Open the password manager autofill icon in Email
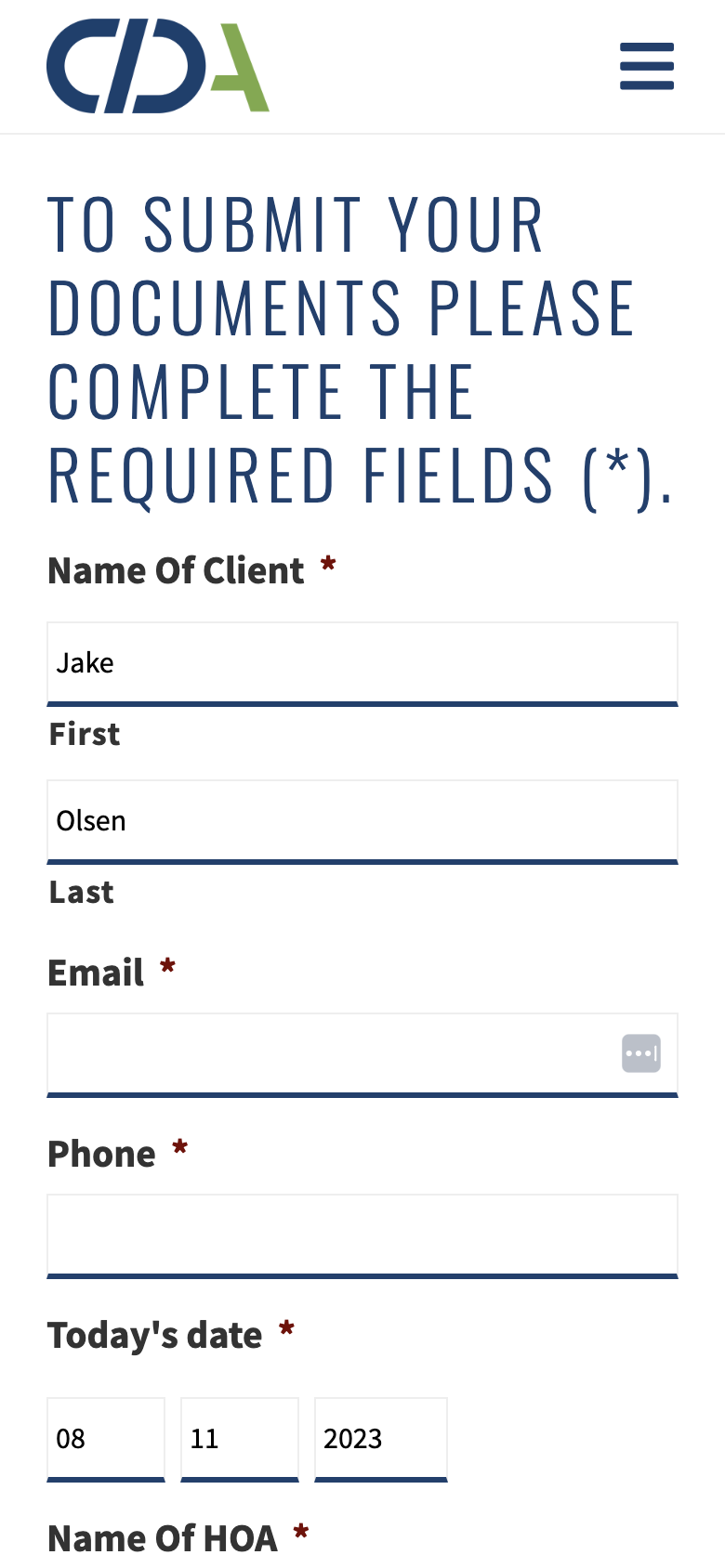Image resolution: width=725 pixels, height=1568 pixels. click(x=641, y=1054)
